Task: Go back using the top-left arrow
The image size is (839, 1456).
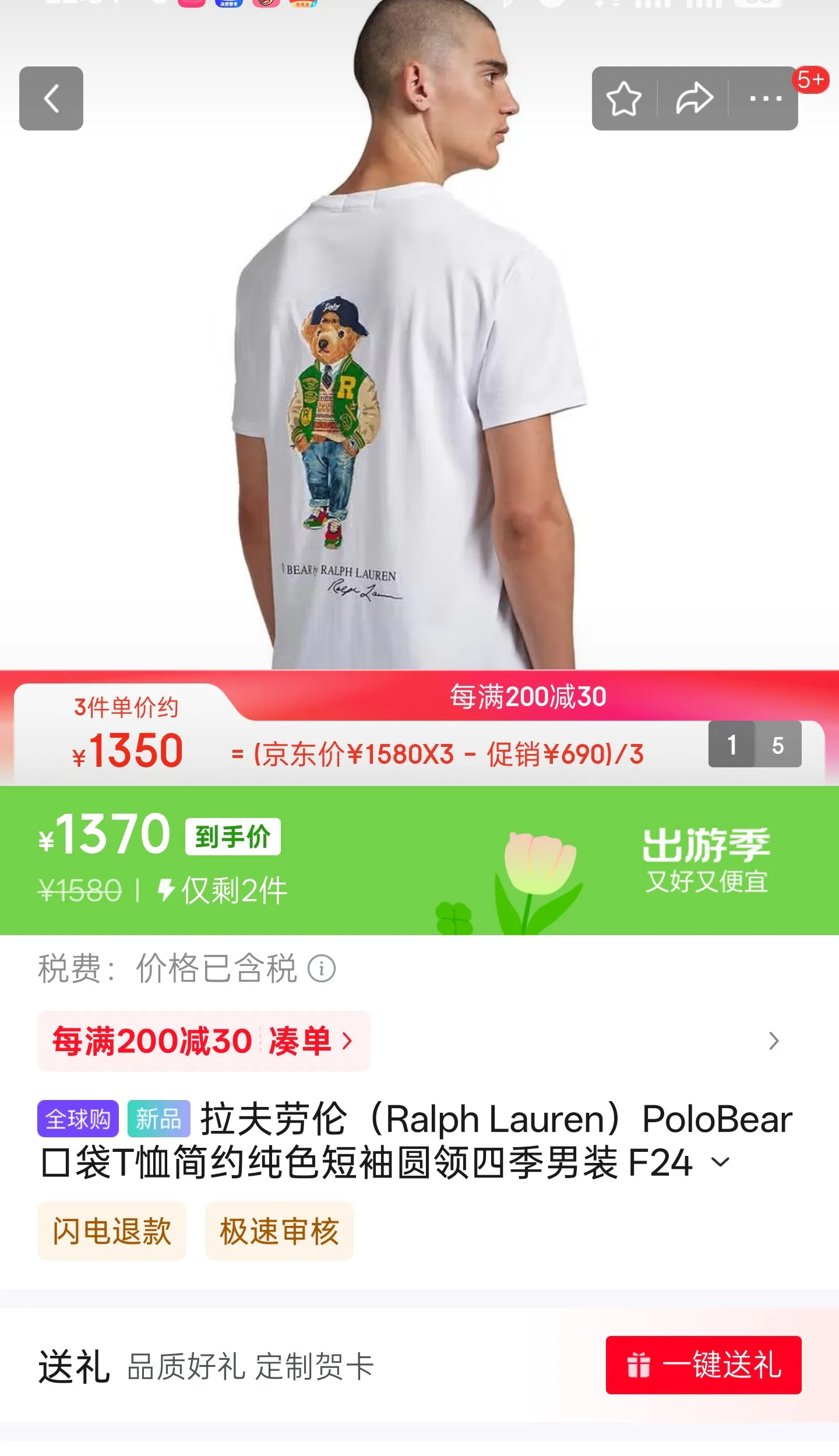Action: (51, 98)
